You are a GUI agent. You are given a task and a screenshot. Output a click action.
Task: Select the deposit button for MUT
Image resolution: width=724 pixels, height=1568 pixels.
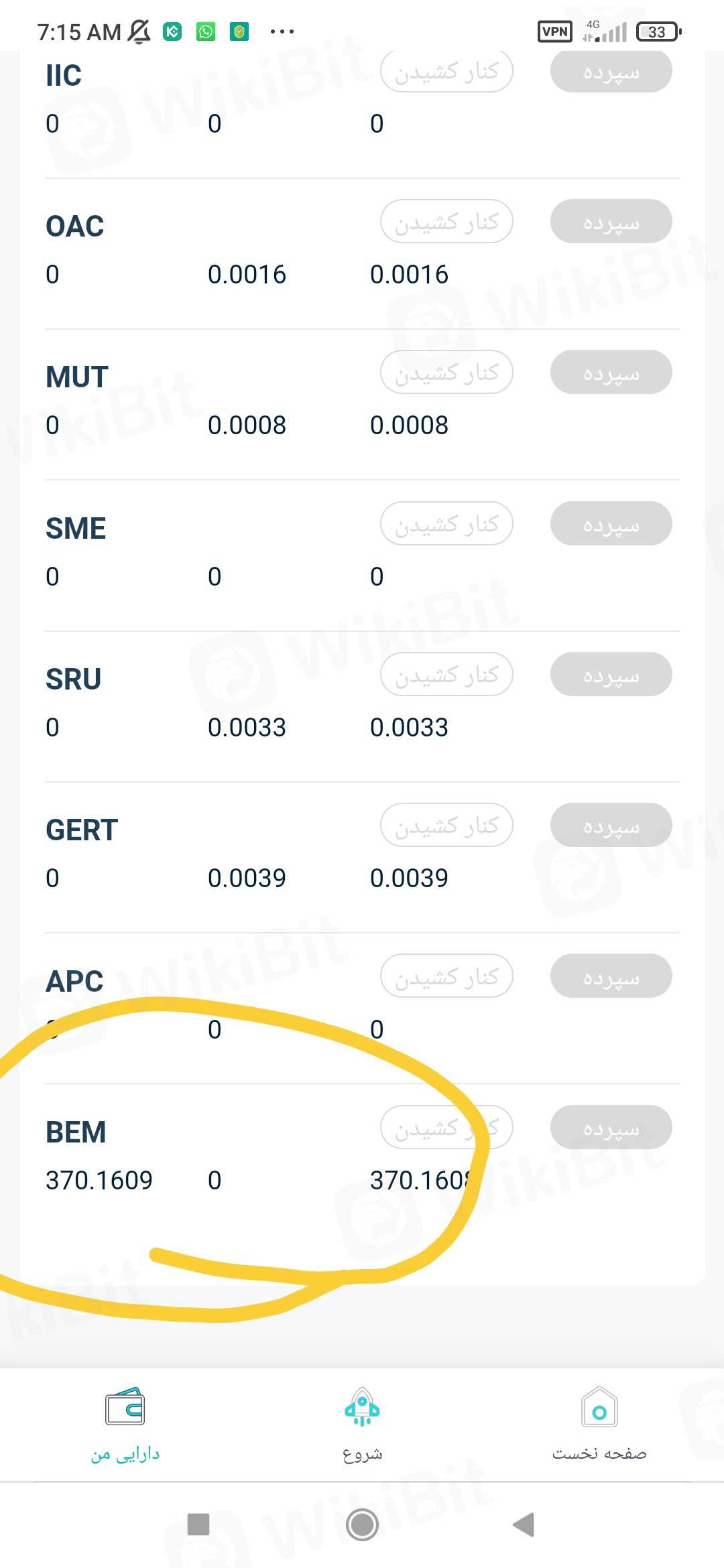(611, 373)
